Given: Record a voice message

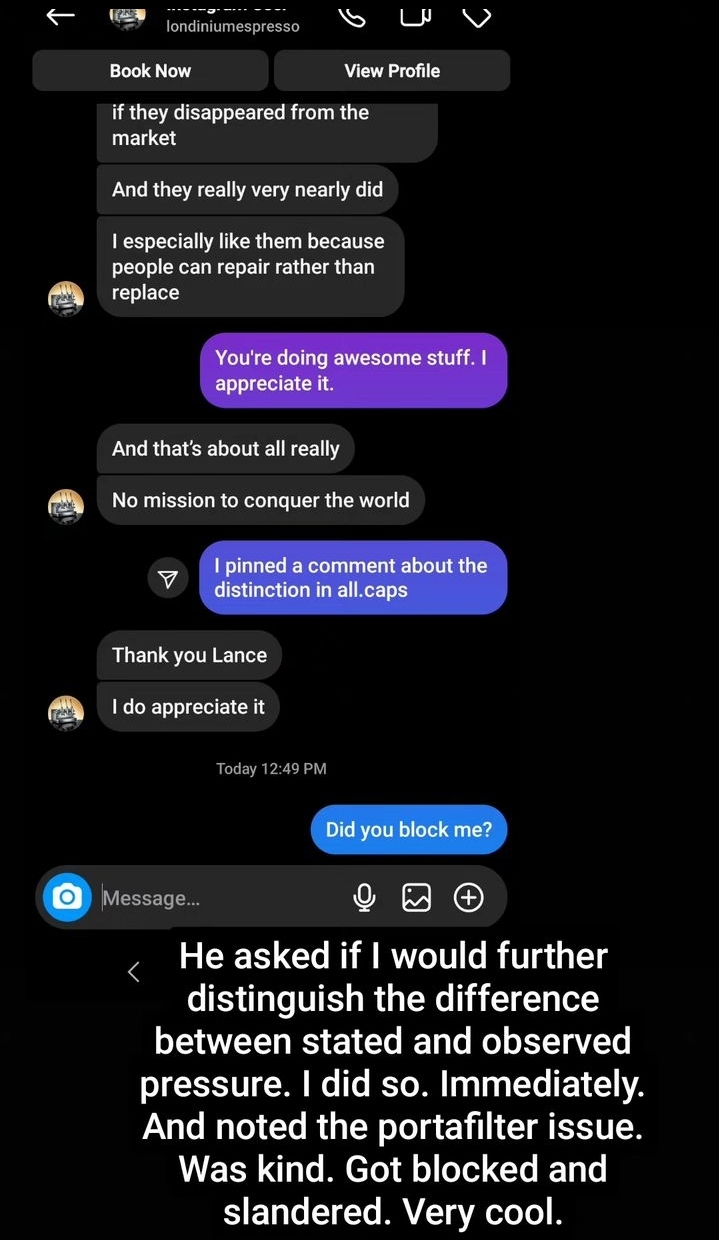Looking at the screenshot, I should [x=365, y=898].
